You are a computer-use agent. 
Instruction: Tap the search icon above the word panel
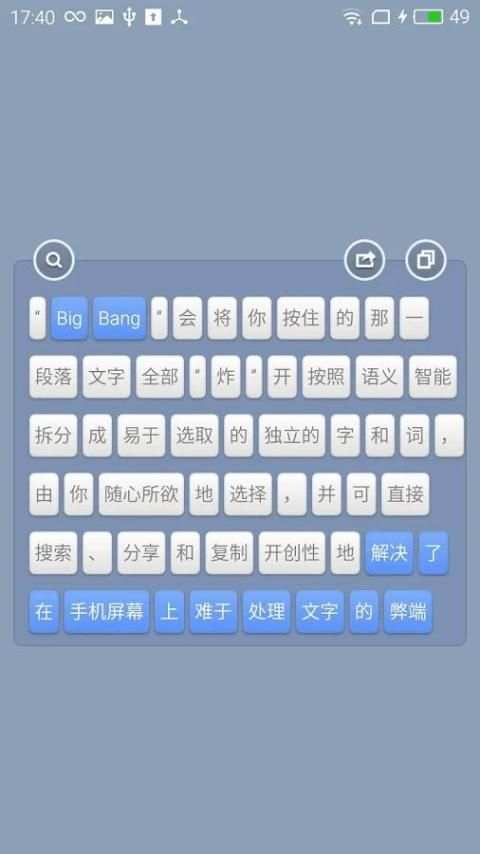[54, 260]
